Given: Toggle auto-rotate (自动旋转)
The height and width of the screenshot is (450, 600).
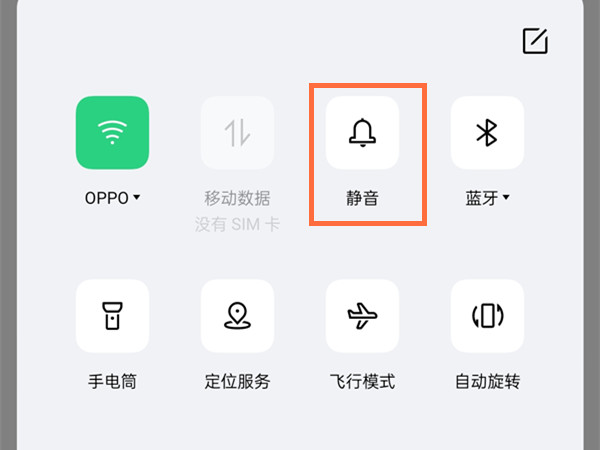Looking at the screenshot, I should [487, 316].
